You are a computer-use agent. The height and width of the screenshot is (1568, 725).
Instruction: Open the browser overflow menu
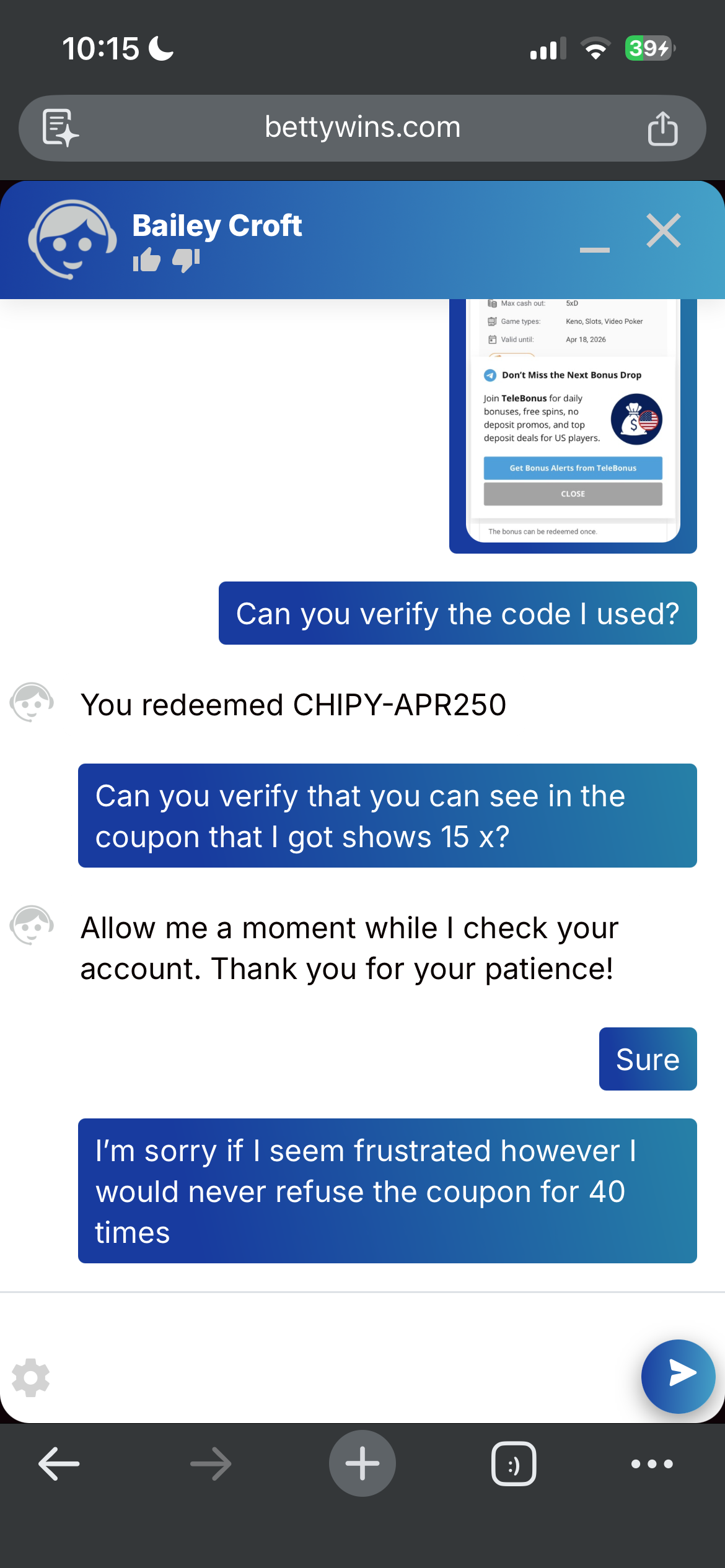click(652, 1464)
